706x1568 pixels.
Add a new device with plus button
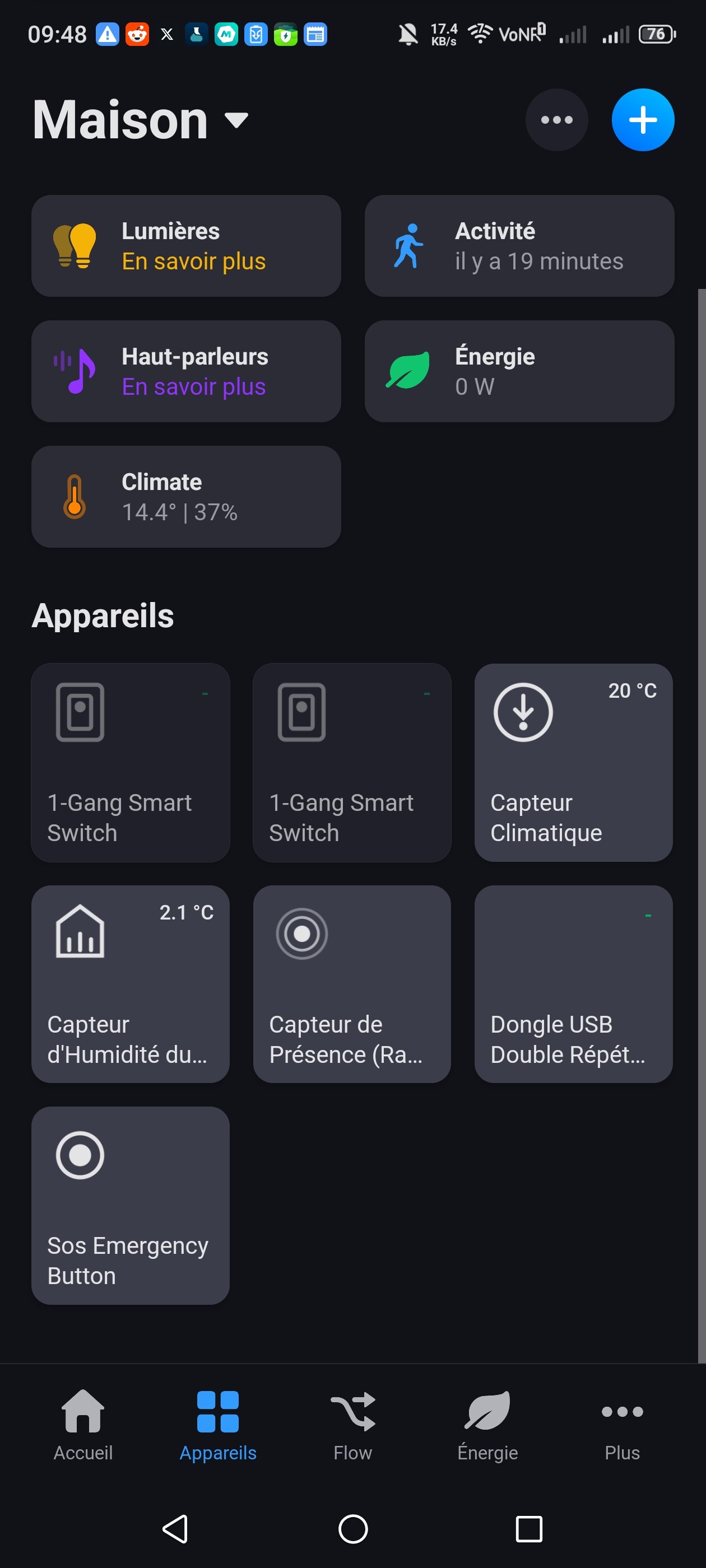pyautogui.click(x=642, y=120)
